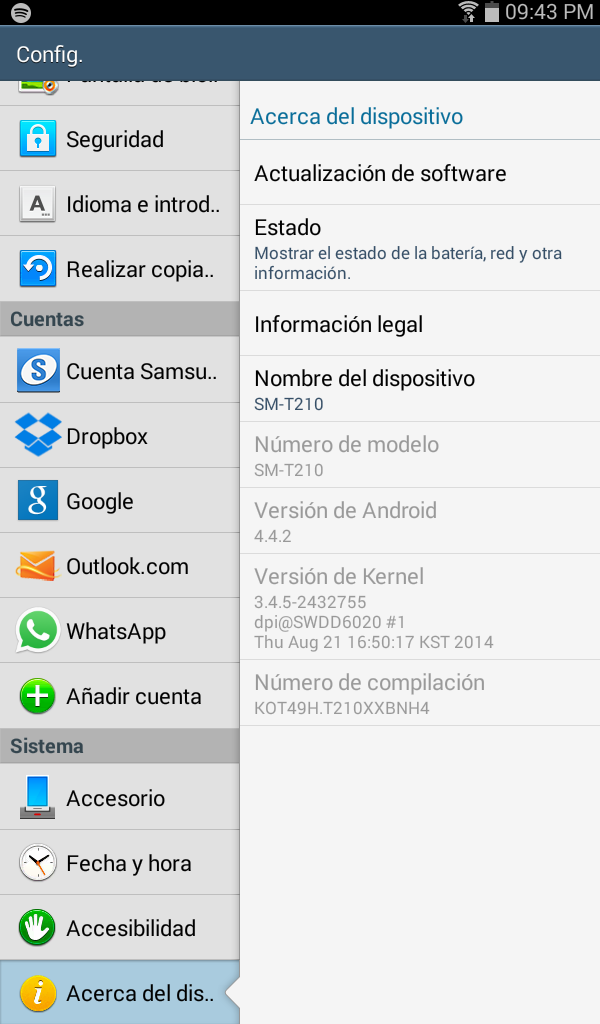Open the Google account settings
The width and height of the screenshot is (600, 1024).
point(119,501)
